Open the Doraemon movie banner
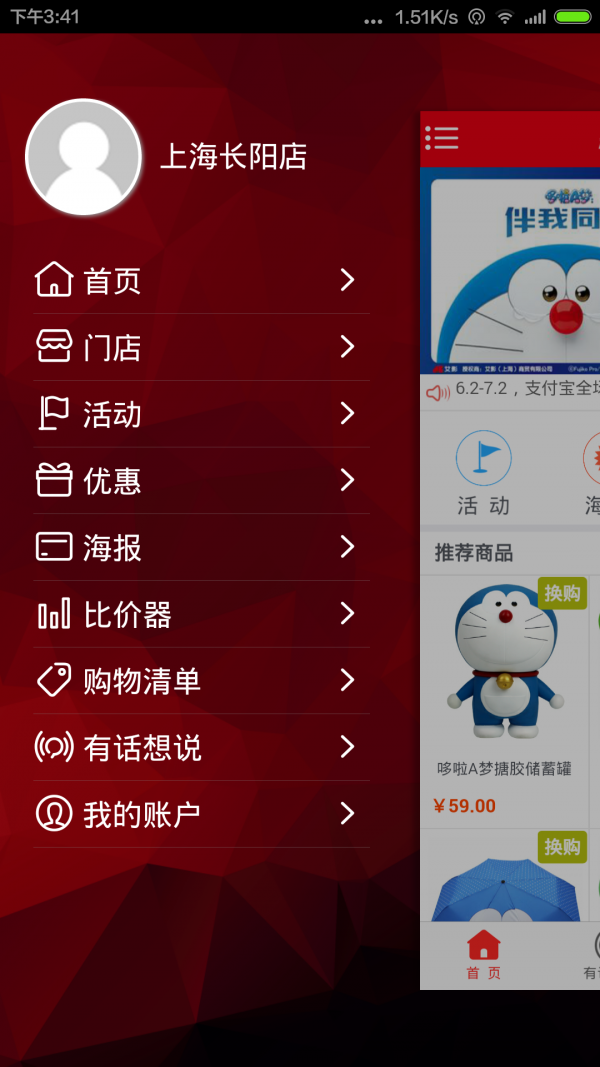 pos(510,270)
